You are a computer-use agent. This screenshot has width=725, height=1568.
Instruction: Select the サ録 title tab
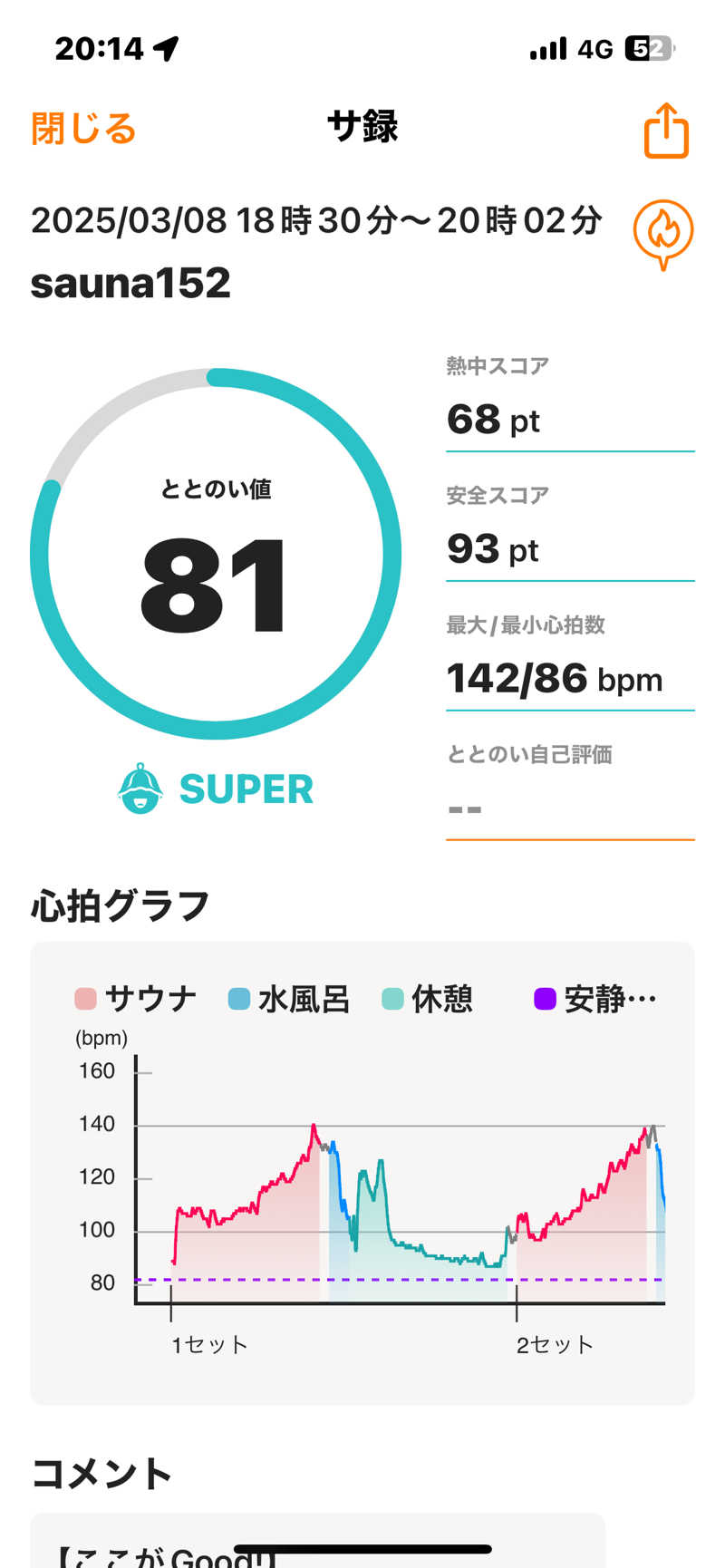pos(362,127)
